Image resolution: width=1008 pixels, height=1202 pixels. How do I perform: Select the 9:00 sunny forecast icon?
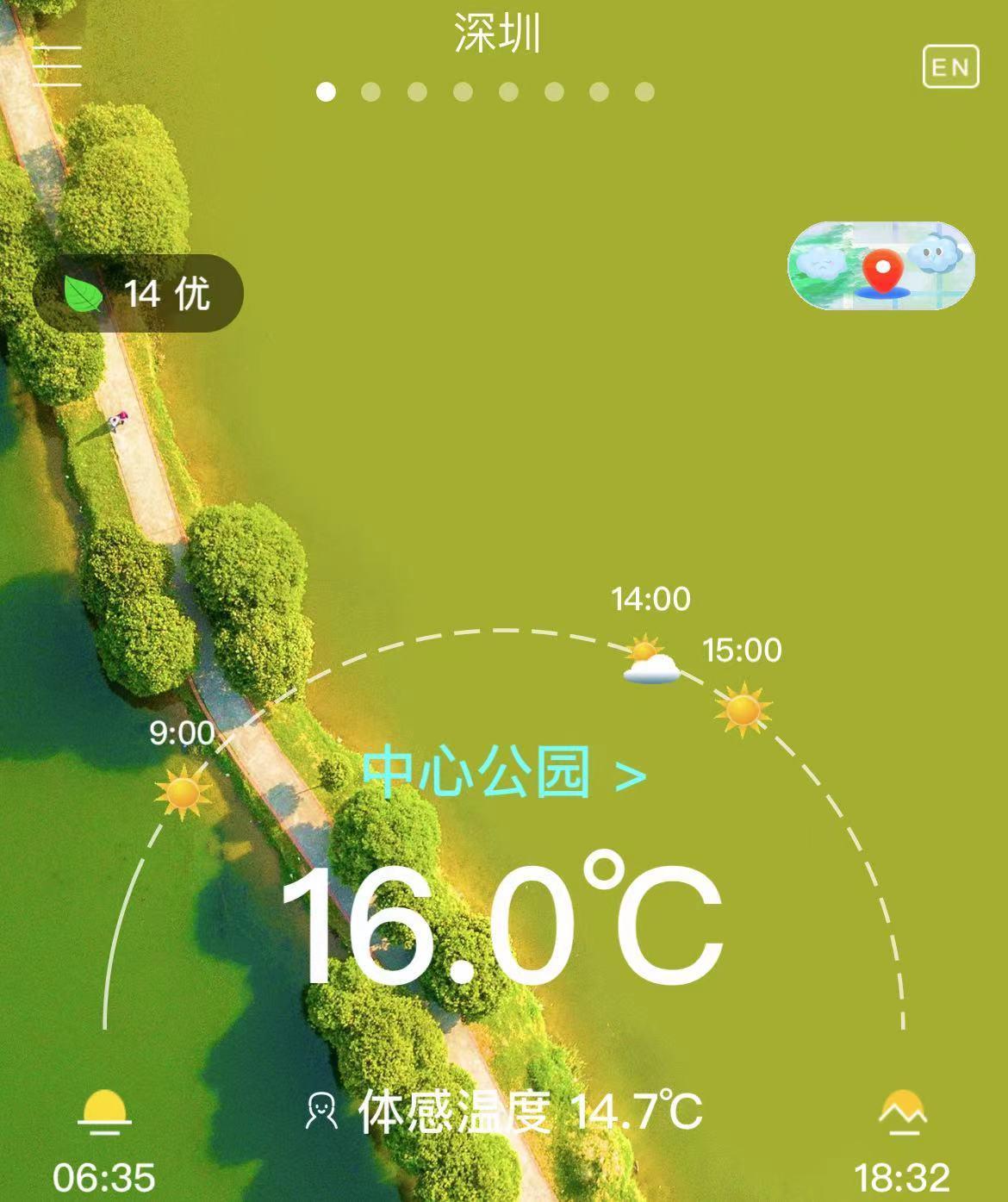(183, 792)
